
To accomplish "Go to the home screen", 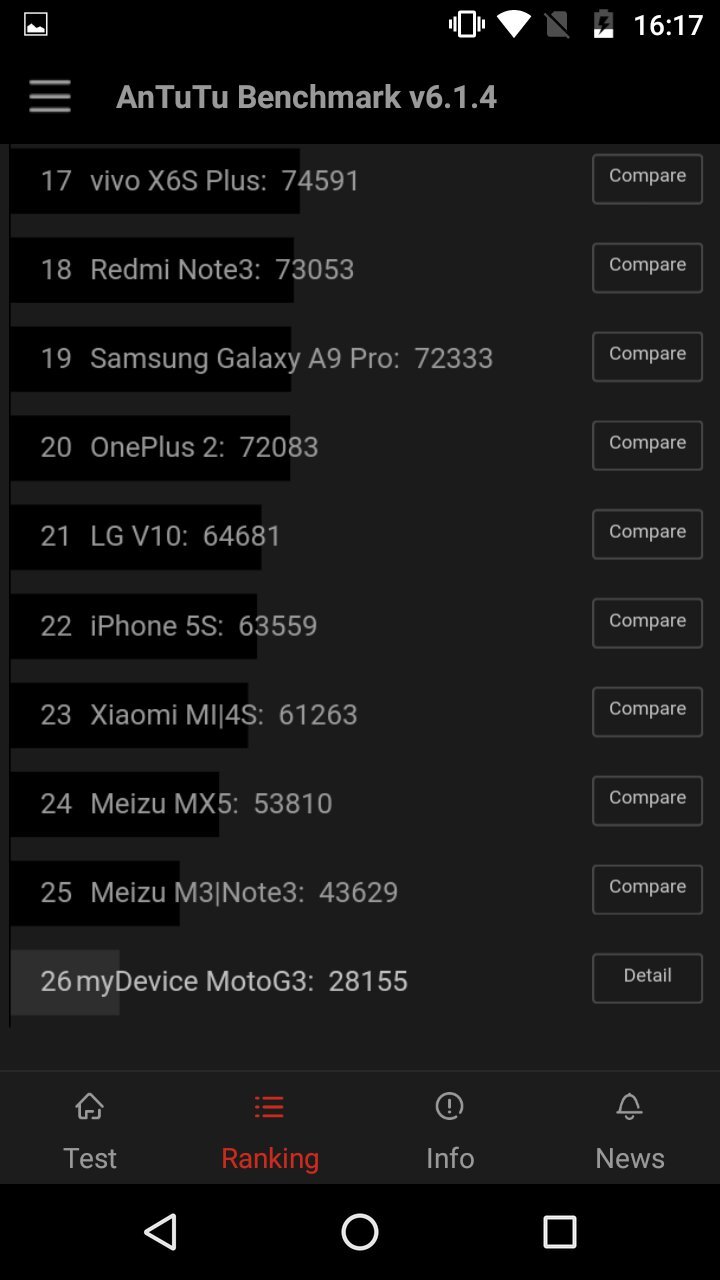I will [360, 1232].
